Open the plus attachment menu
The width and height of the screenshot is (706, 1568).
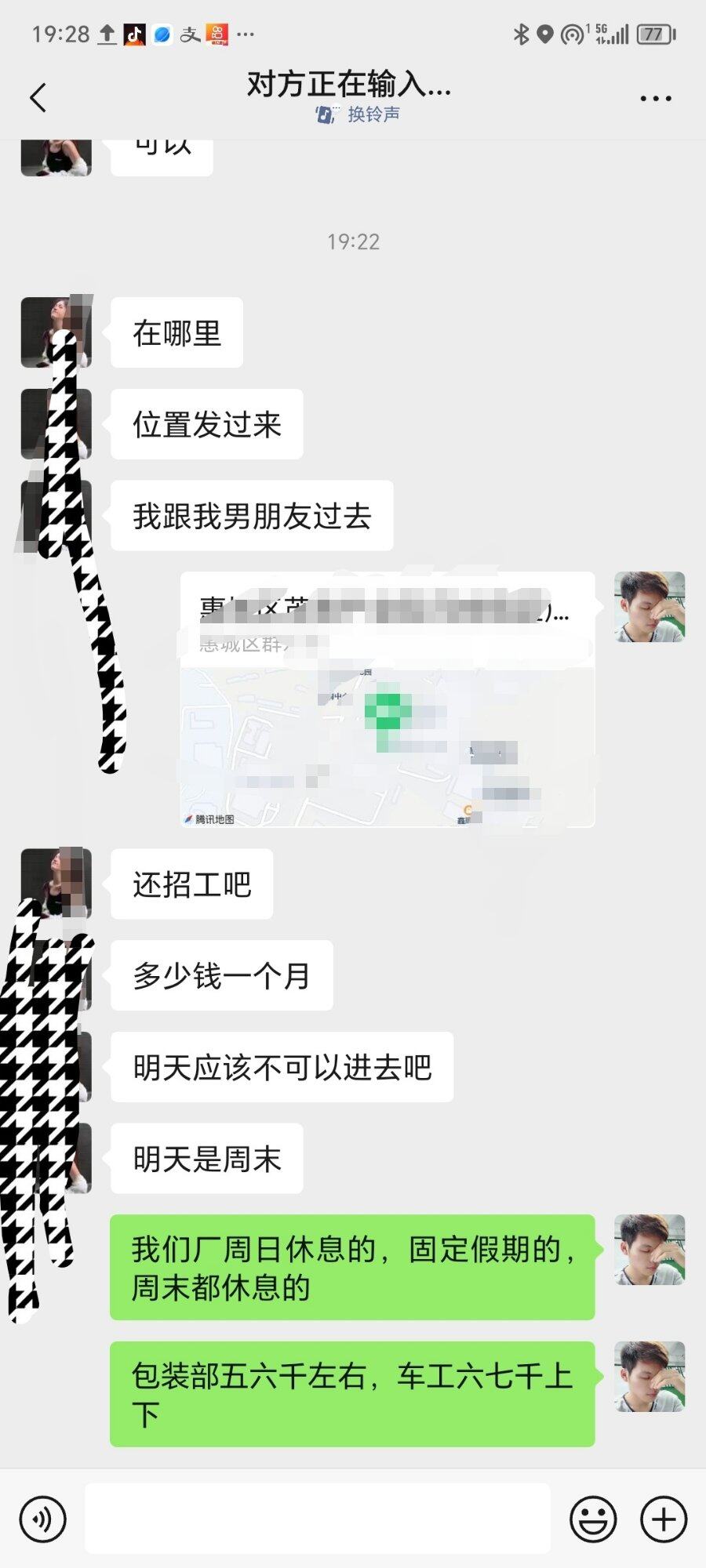pyautogui.click(x=664, y=1519)
